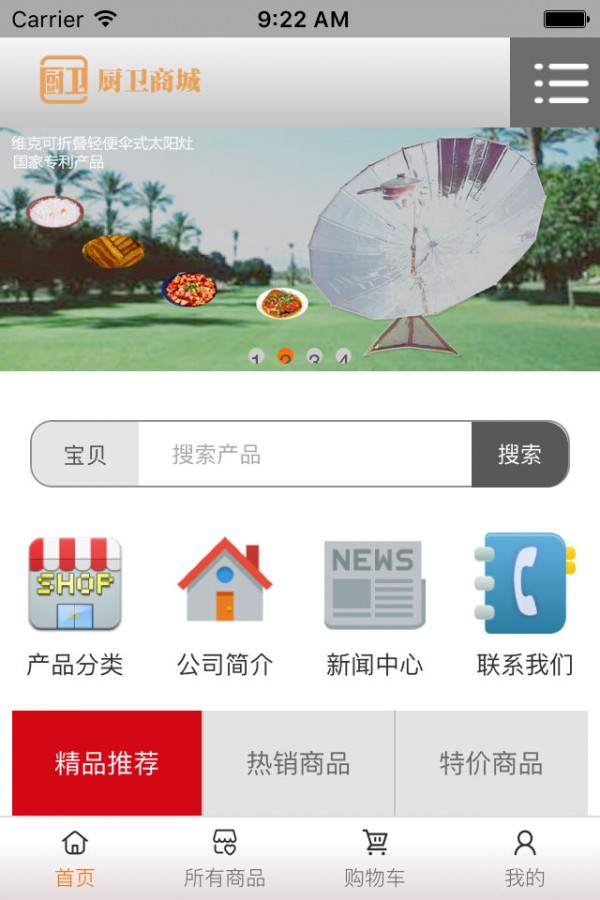This screenshot has width=600, height=900.
Task: Open 公司简介 company profile
Action: click(x=225, y=607)
